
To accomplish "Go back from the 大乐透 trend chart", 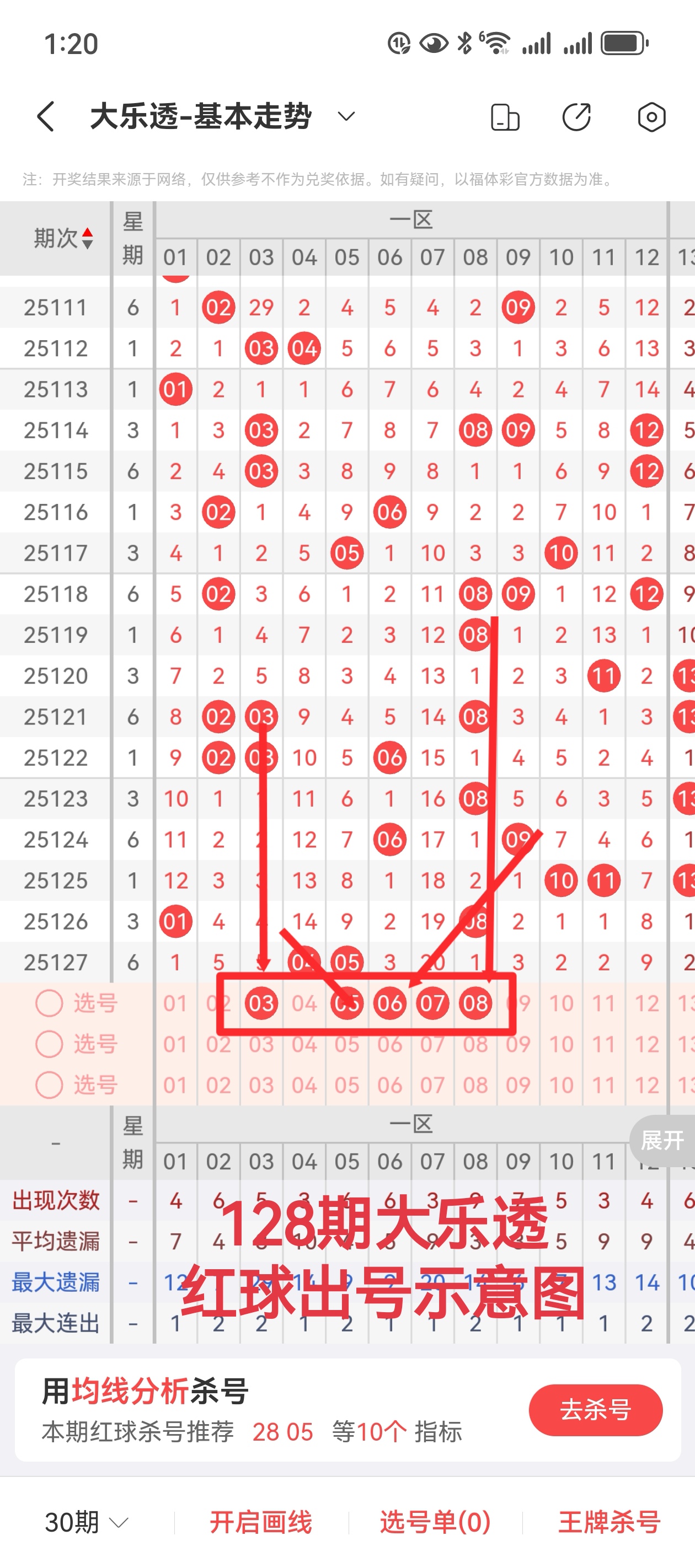I will click(x=46, y=116).
